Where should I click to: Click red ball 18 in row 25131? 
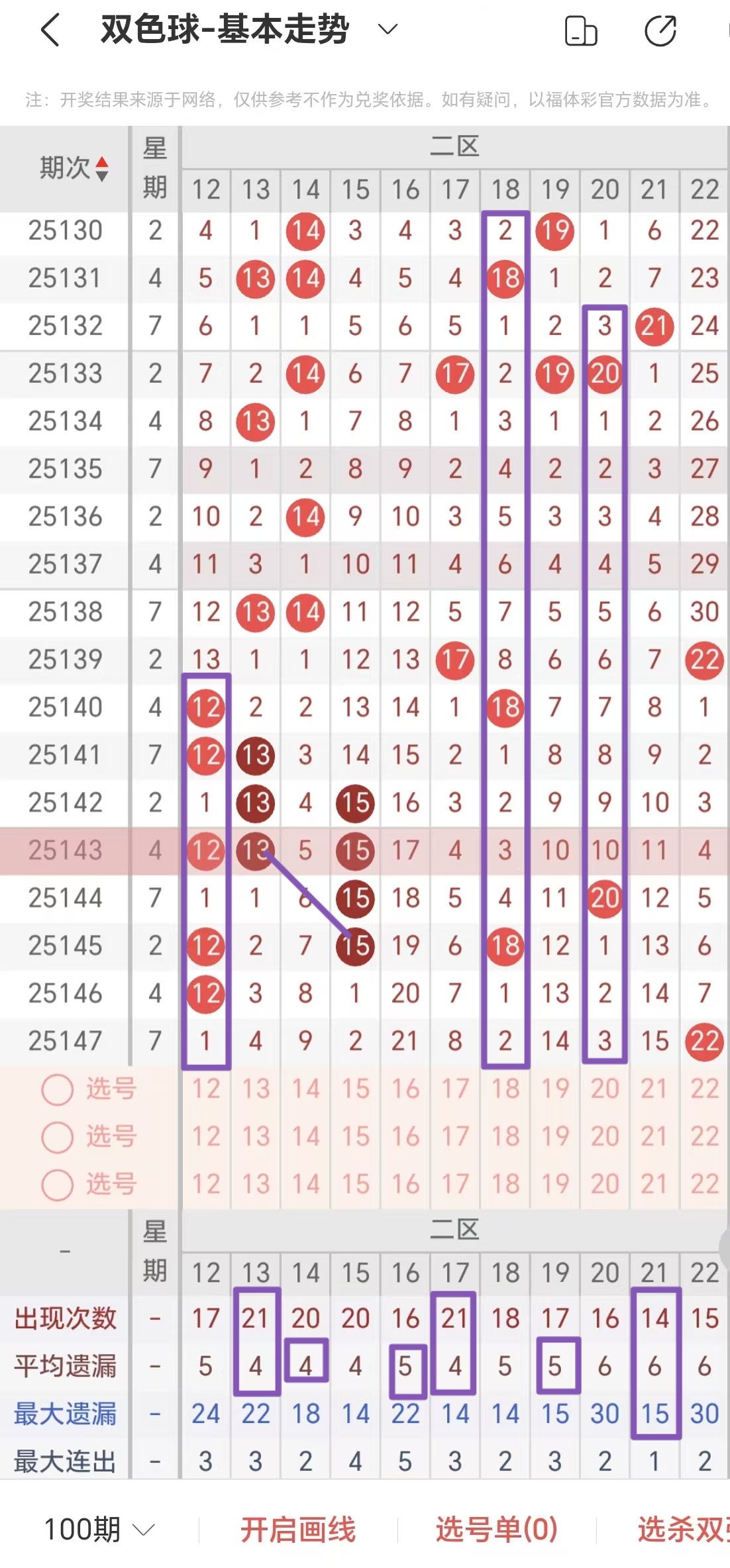click(x=505, y=279)
